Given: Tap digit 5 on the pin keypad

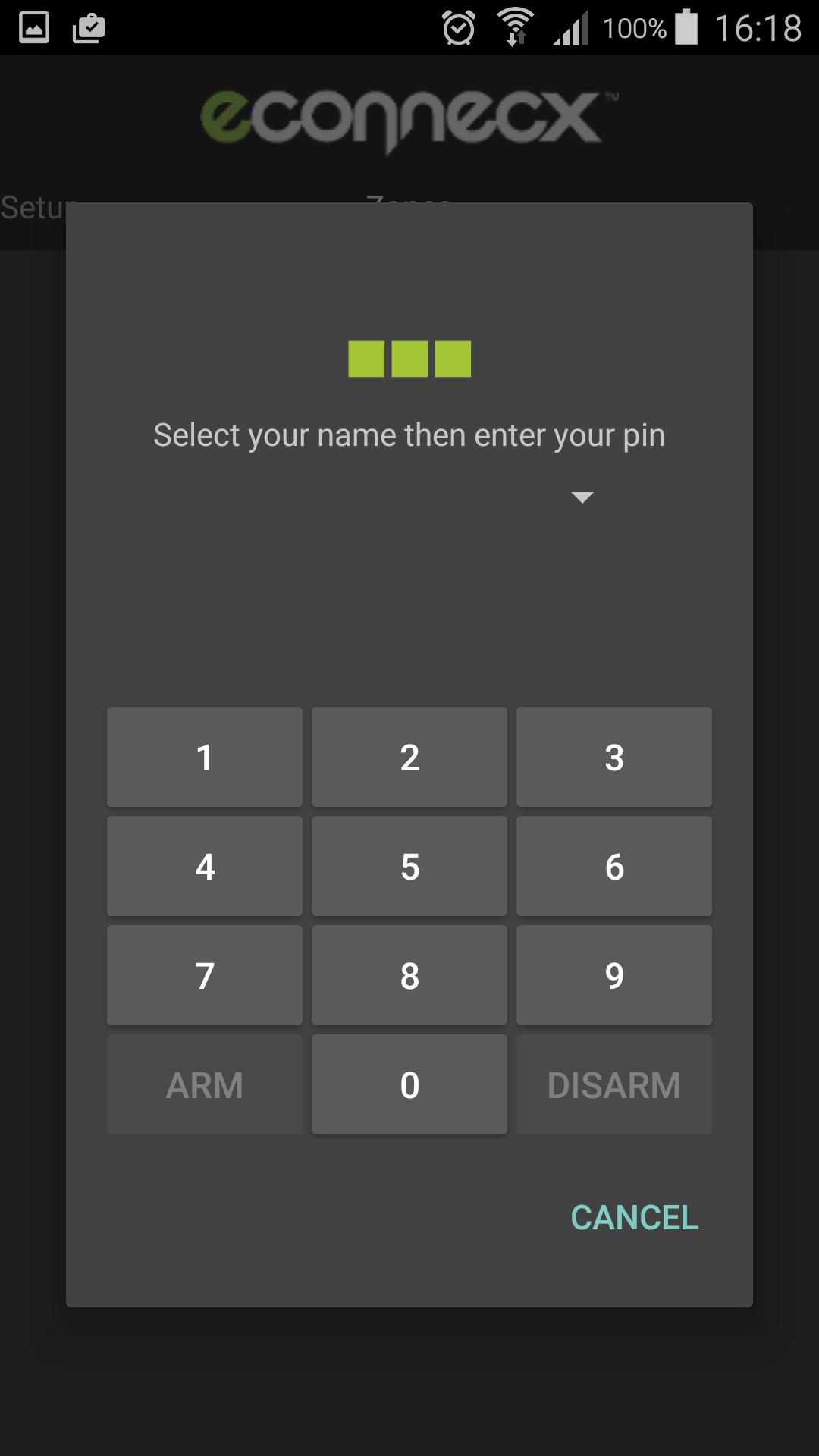Looking at the screenshot, I should tap(409, 866).
